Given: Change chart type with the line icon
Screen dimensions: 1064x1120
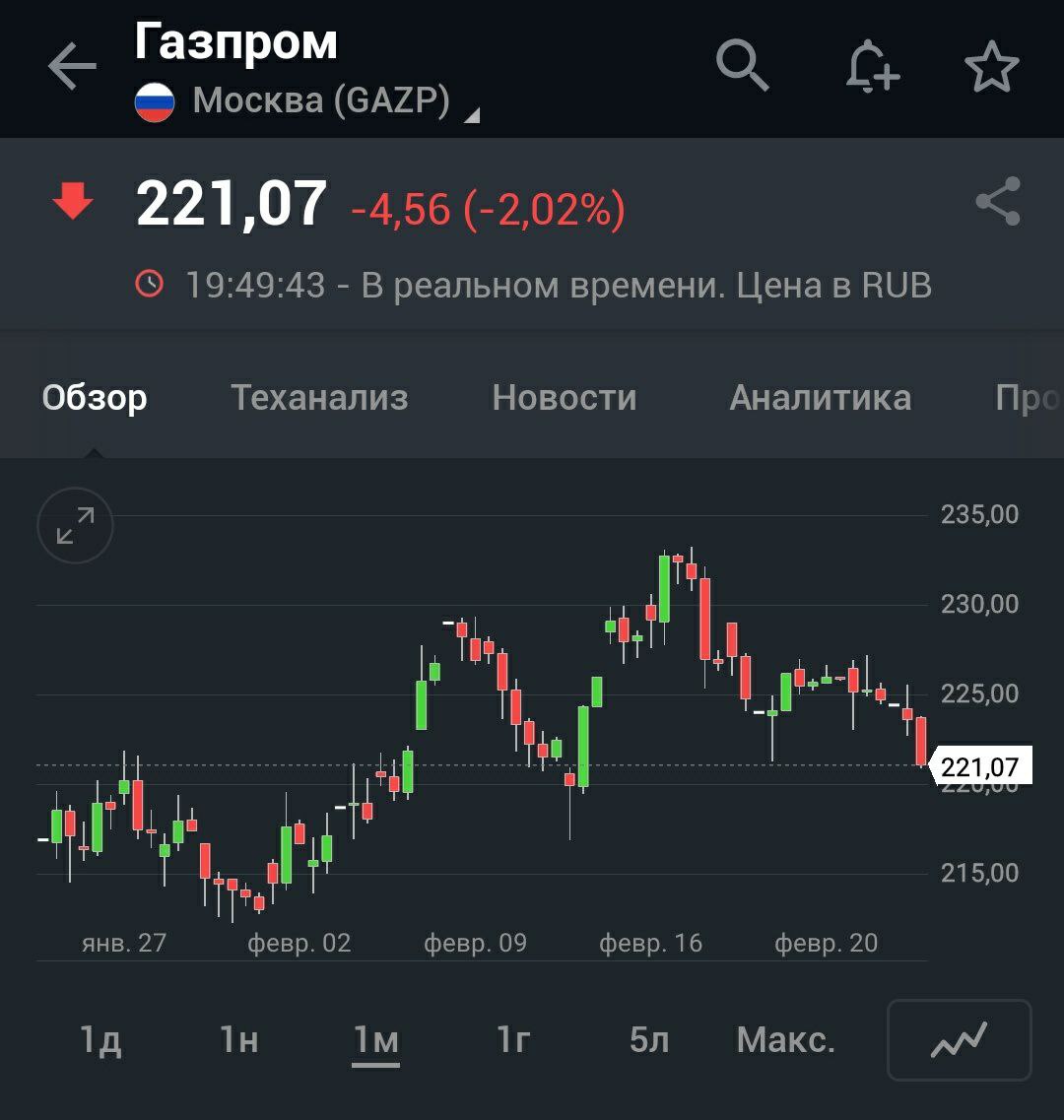Looking at the screenshot, I should click(959, 1040).
